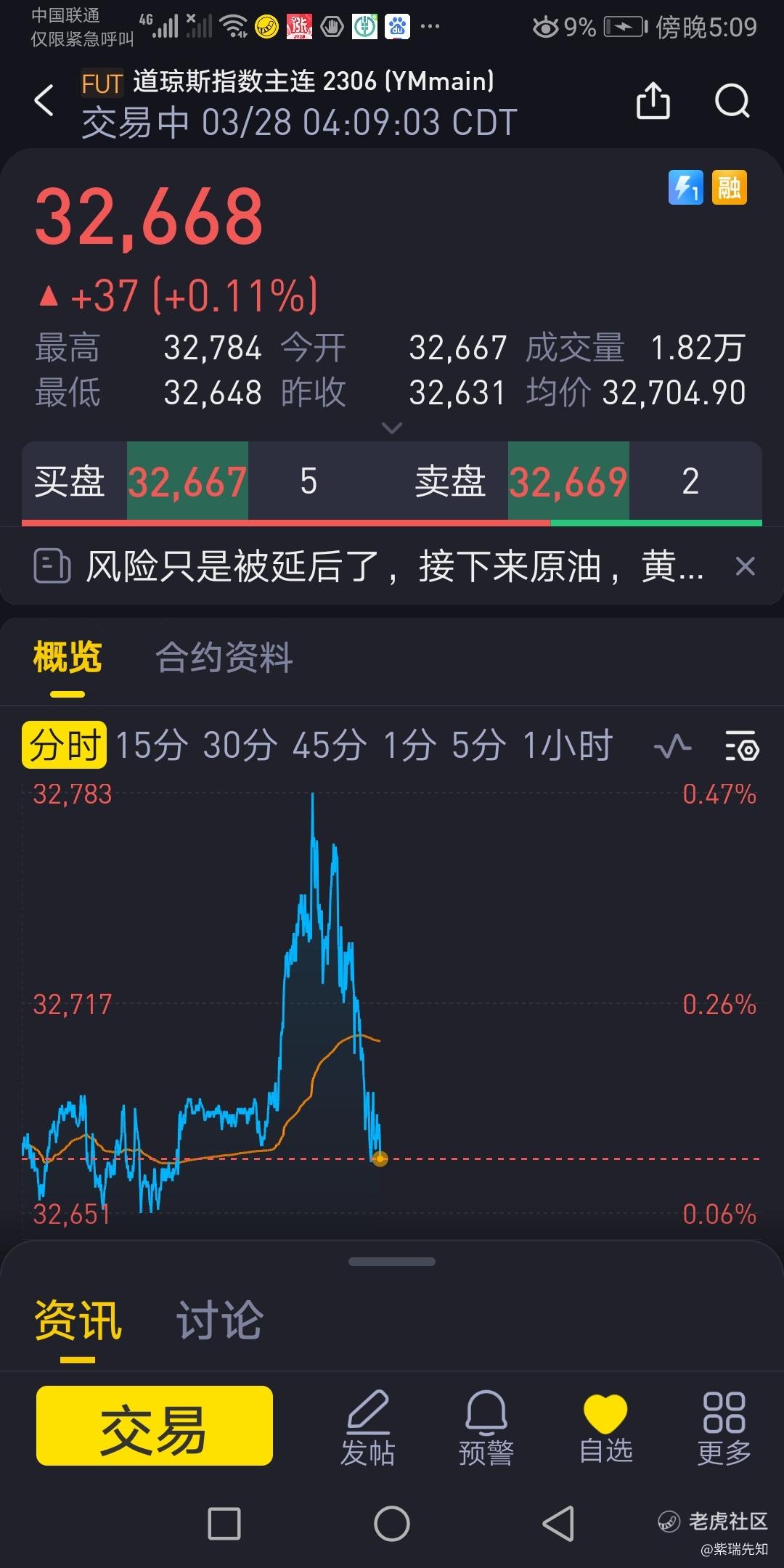
Task: Select the 5分 chart interval
Action: click(x=478, y=745)
